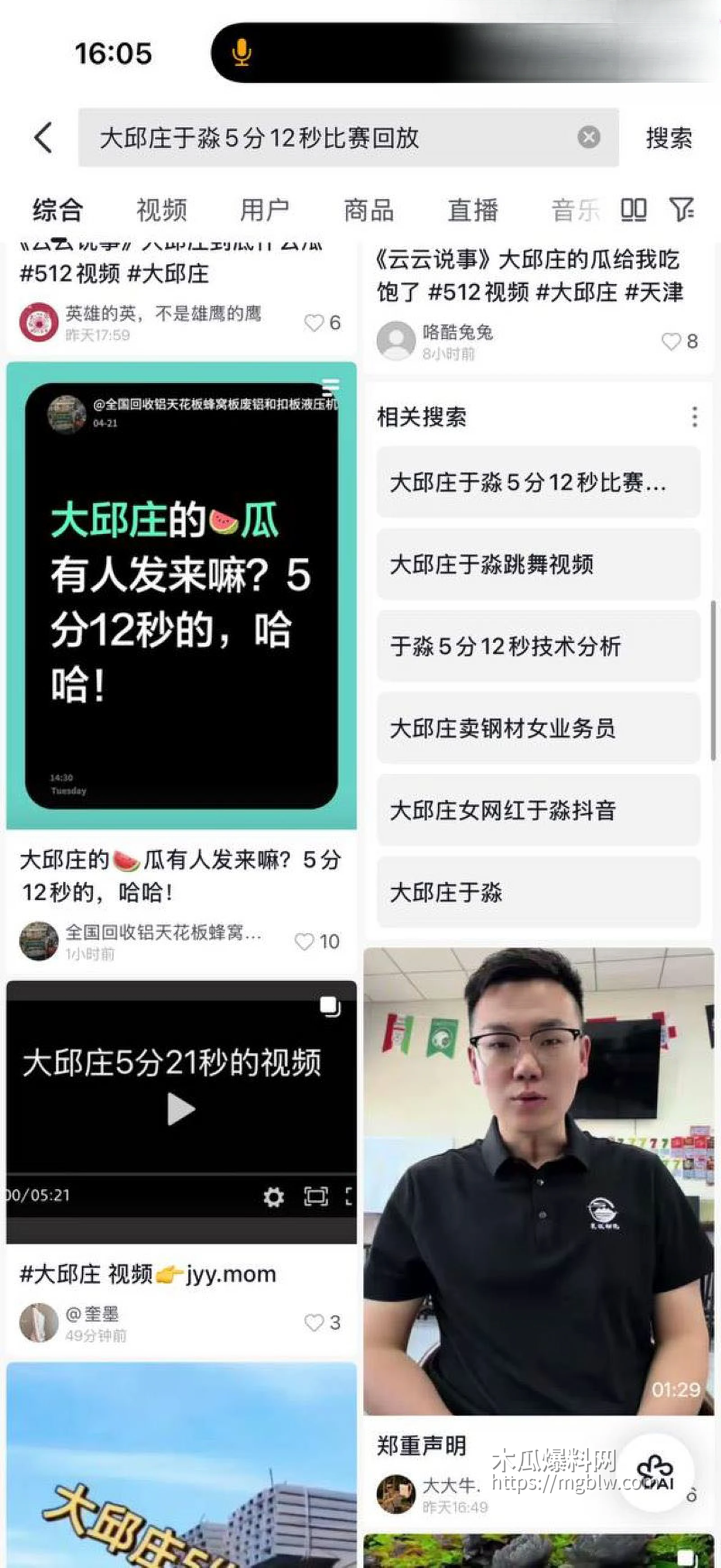Click the back arrow to exit search results
721x1568 pixels.
coord(43,138)
